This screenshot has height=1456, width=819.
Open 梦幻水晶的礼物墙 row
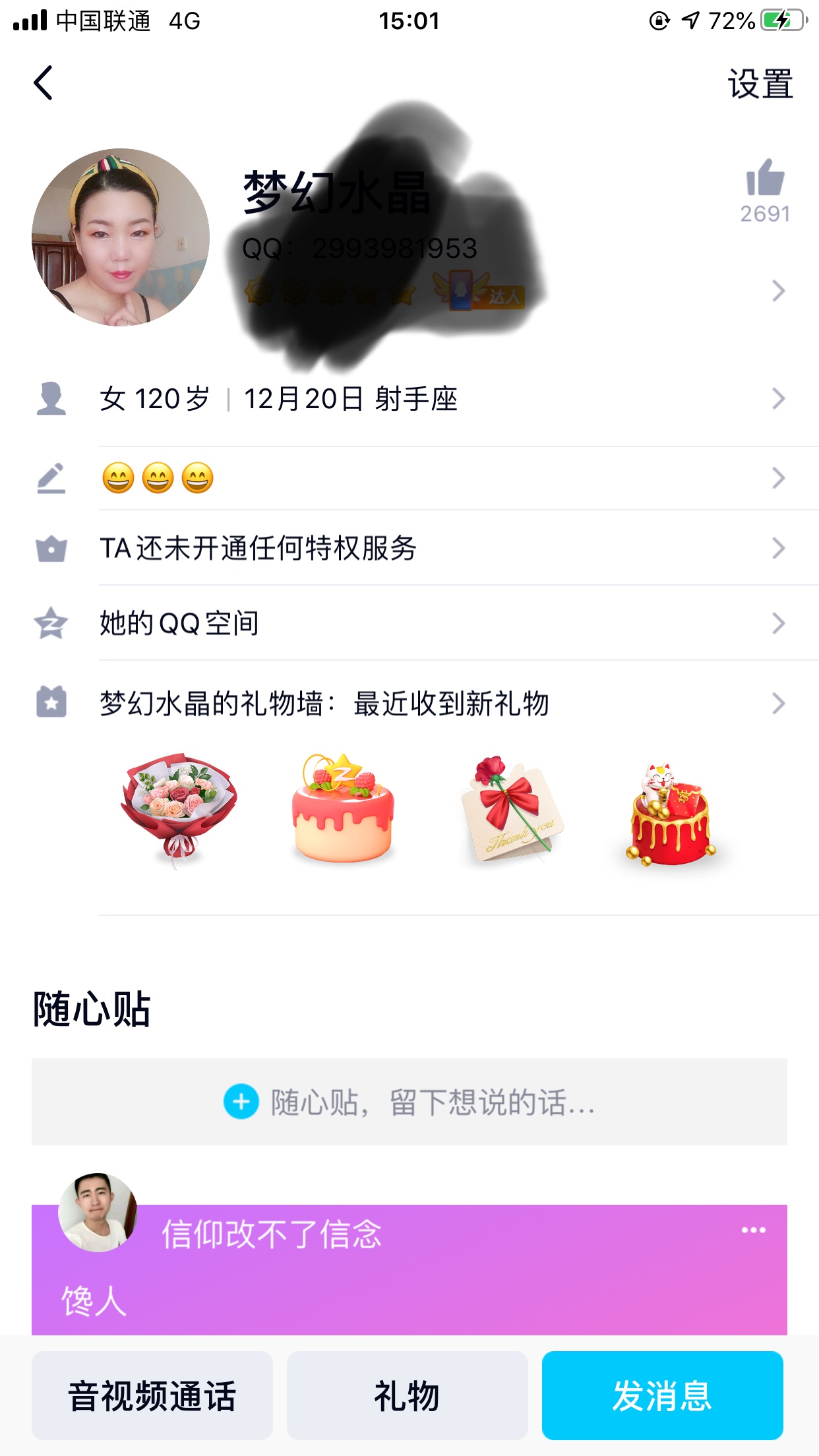[x=409, y=704]
